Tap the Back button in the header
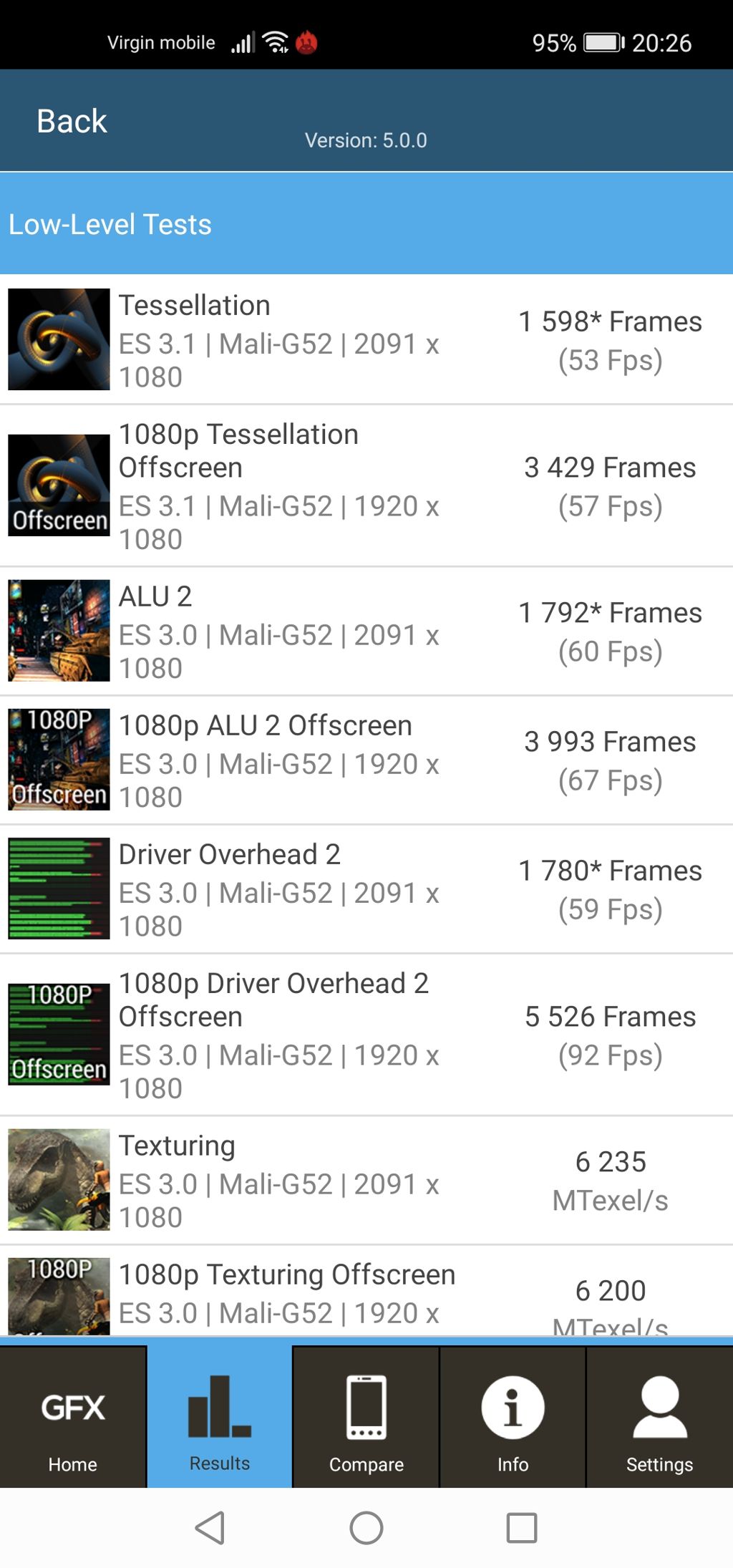 (72, 121)
